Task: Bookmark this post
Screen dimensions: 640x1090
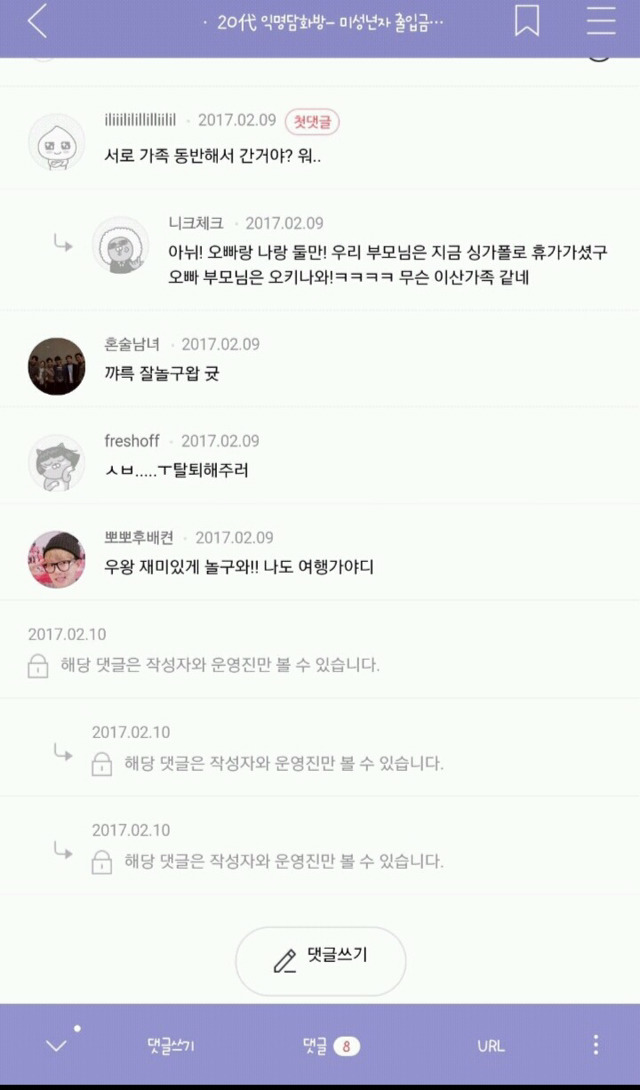Action: (527, 21)
